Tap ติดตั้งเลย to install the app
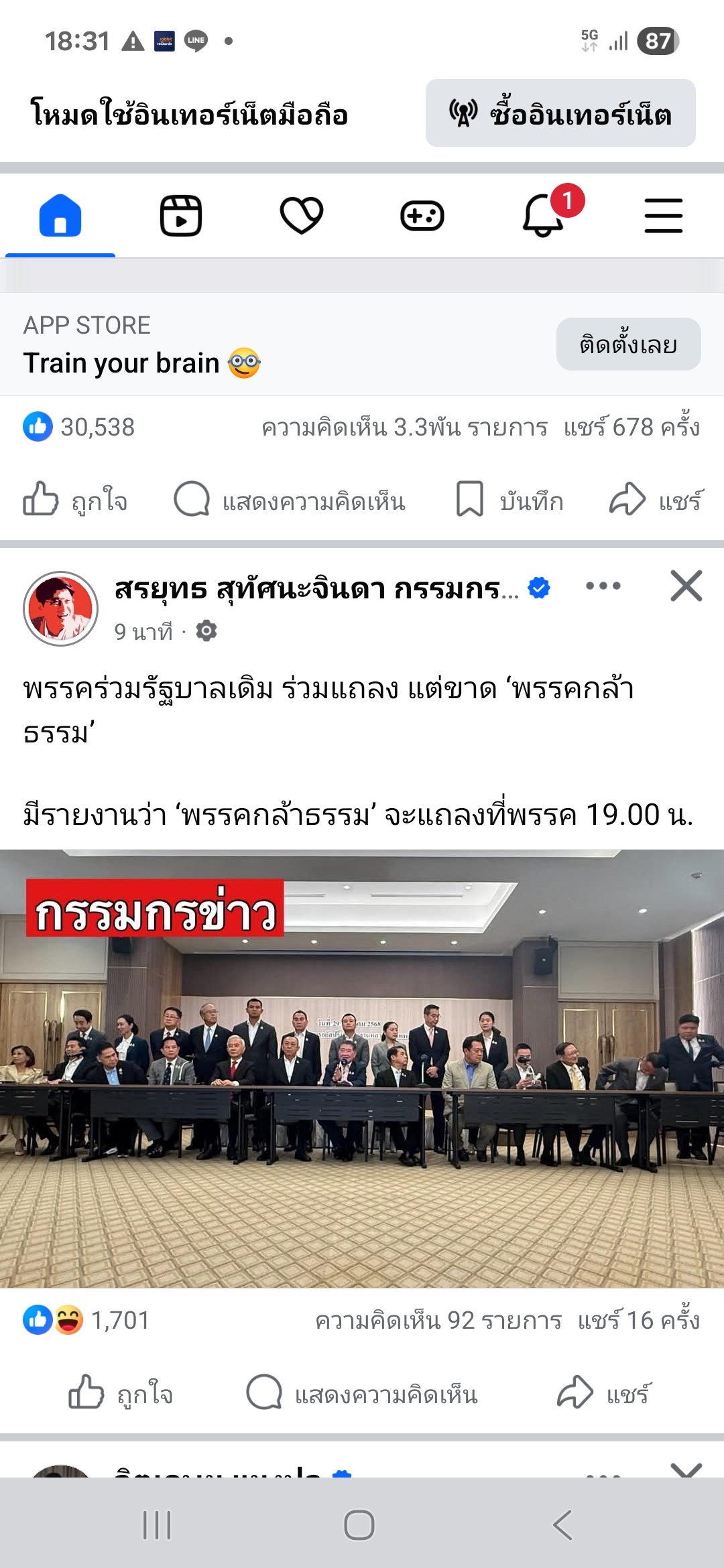Screen dimensions: 724x1568 pos(628,344)
